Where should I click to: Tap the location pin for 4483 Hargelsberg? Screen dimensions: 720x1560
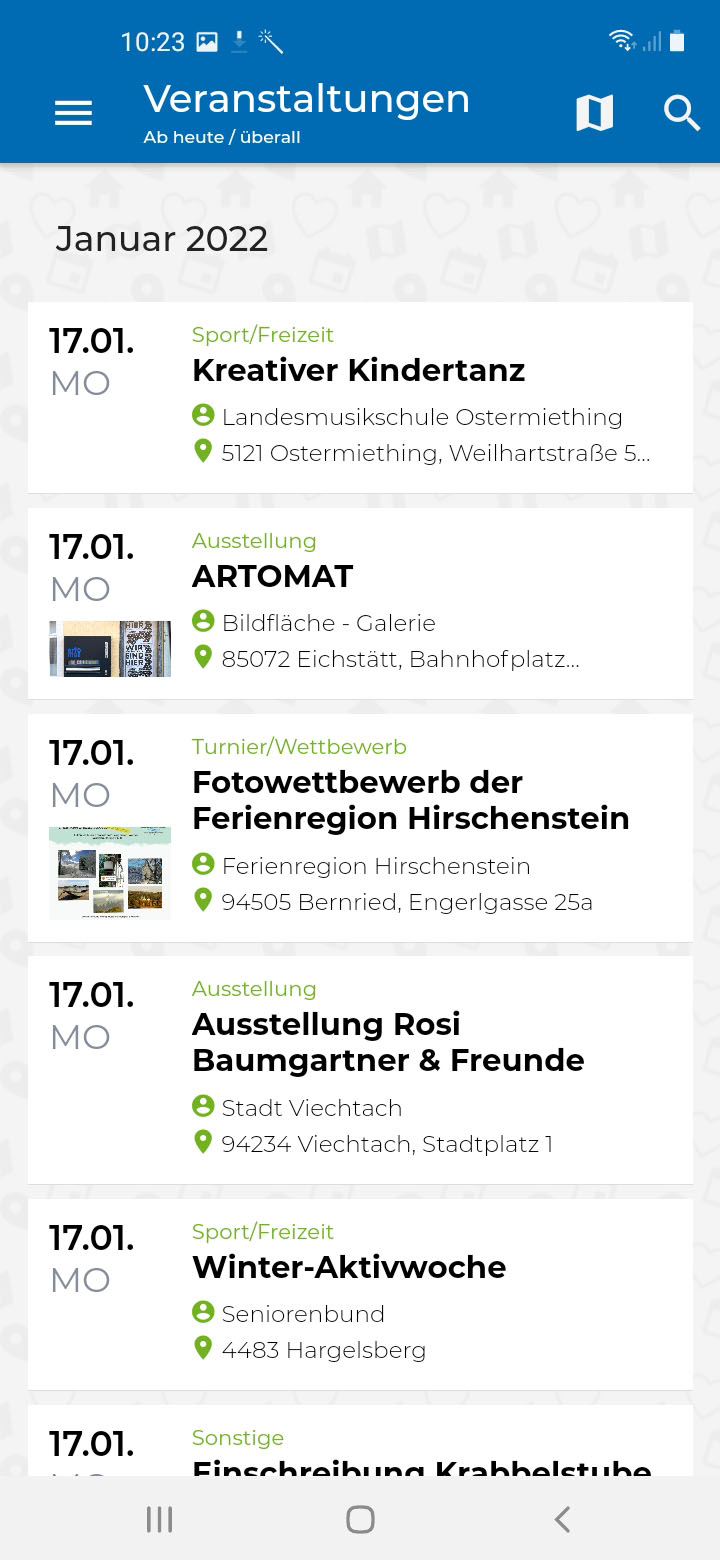pos(203,1349)
